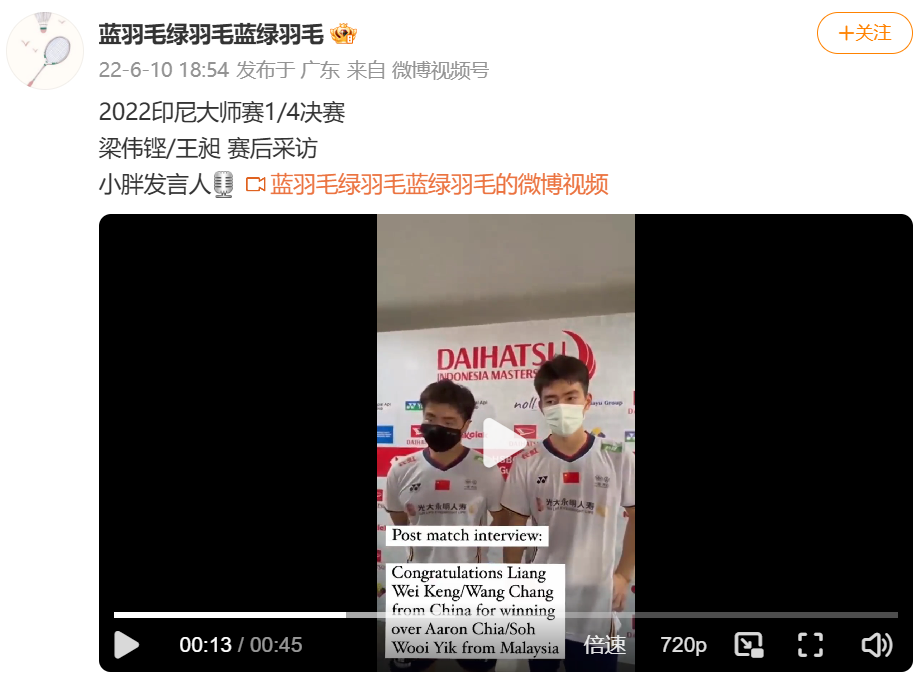Open 蓝羽毛绿羽毛蓝绿羽毛 username profile
This screenshot has height=687, width=918.
tap(211, 34)
